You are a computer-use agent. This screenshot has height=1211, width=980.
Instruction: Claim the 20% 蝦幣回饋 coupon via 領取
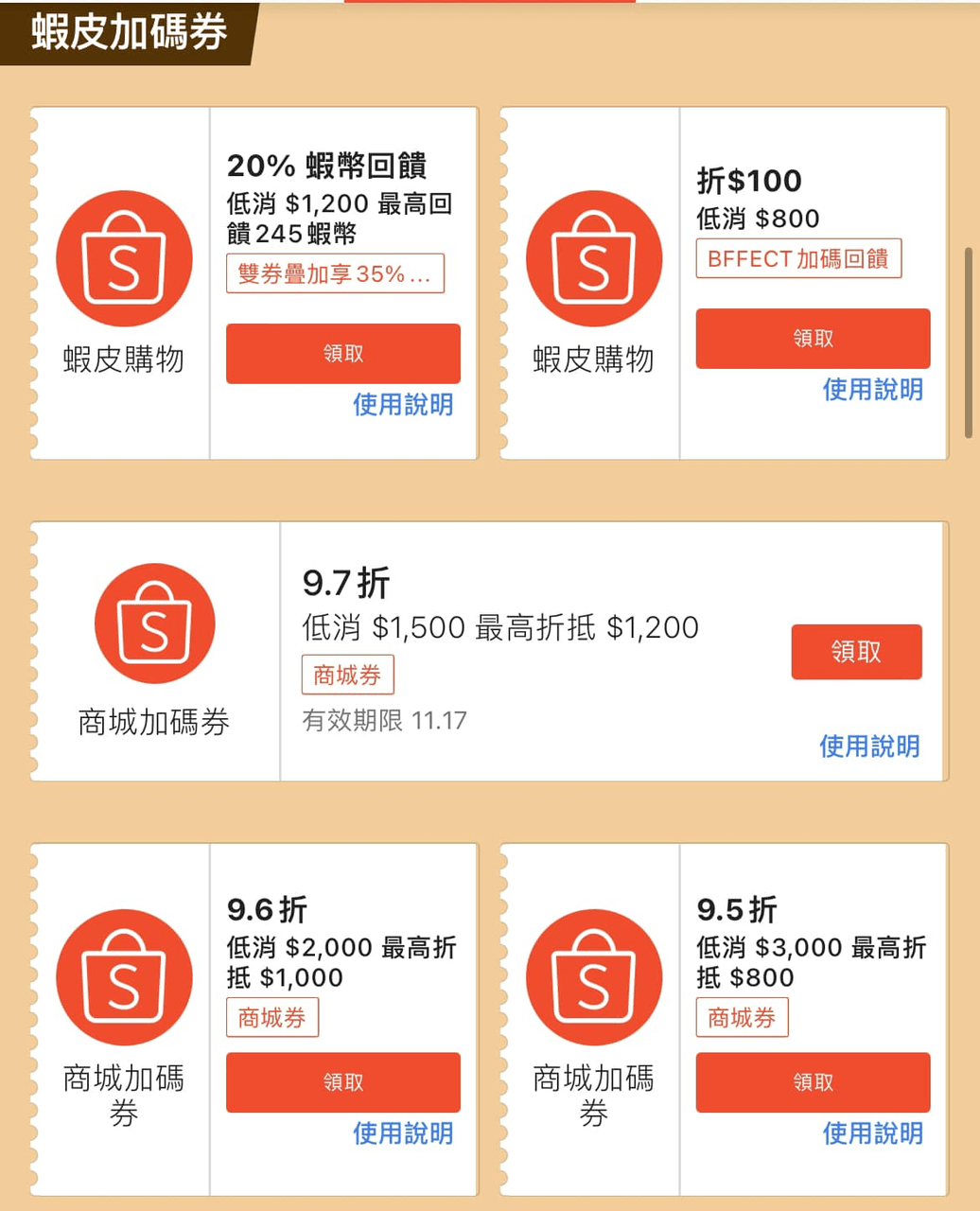344,353
